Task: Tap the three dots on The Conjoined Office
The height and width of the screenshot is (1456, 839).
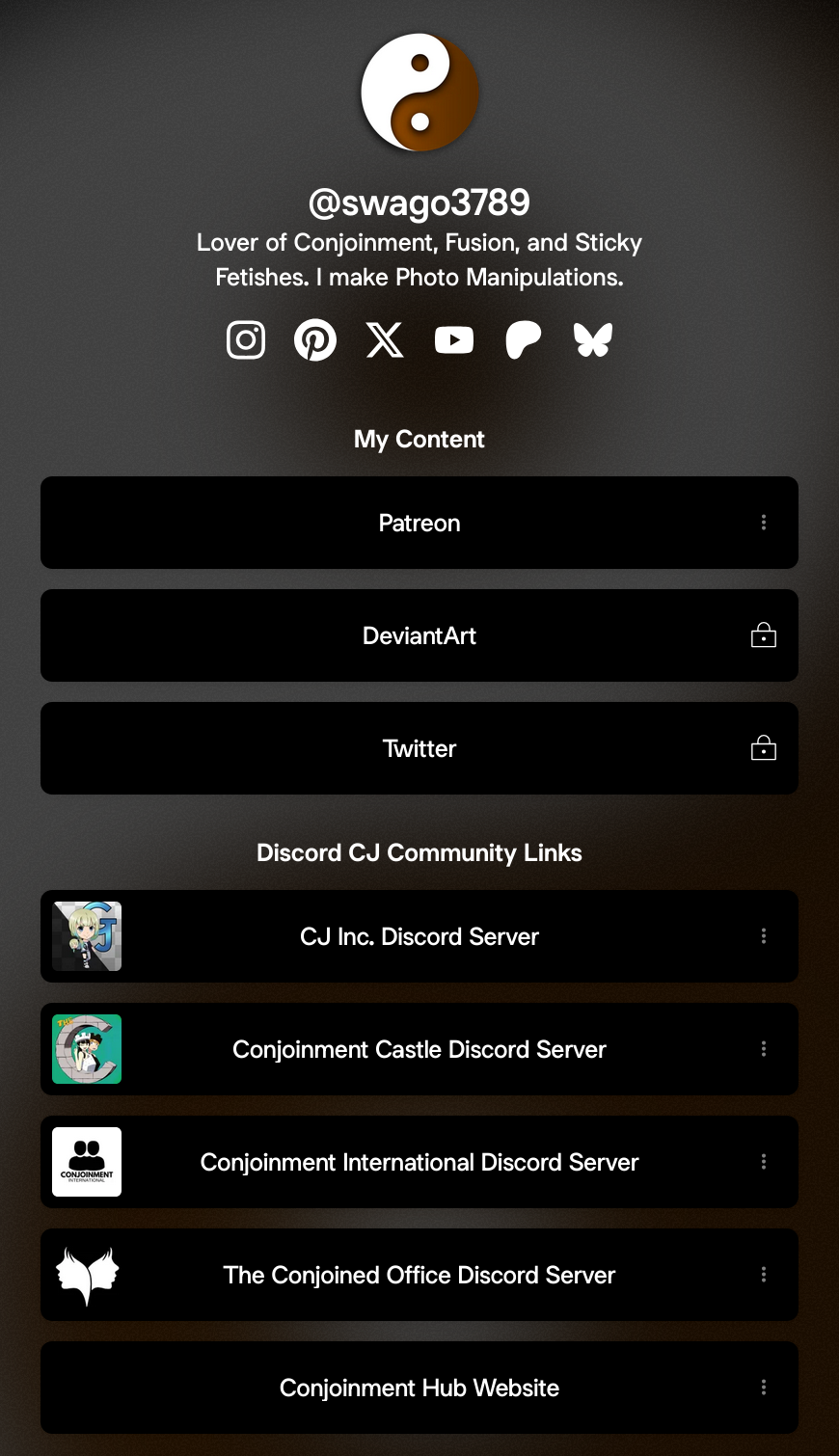Action: pos(764,1275)
